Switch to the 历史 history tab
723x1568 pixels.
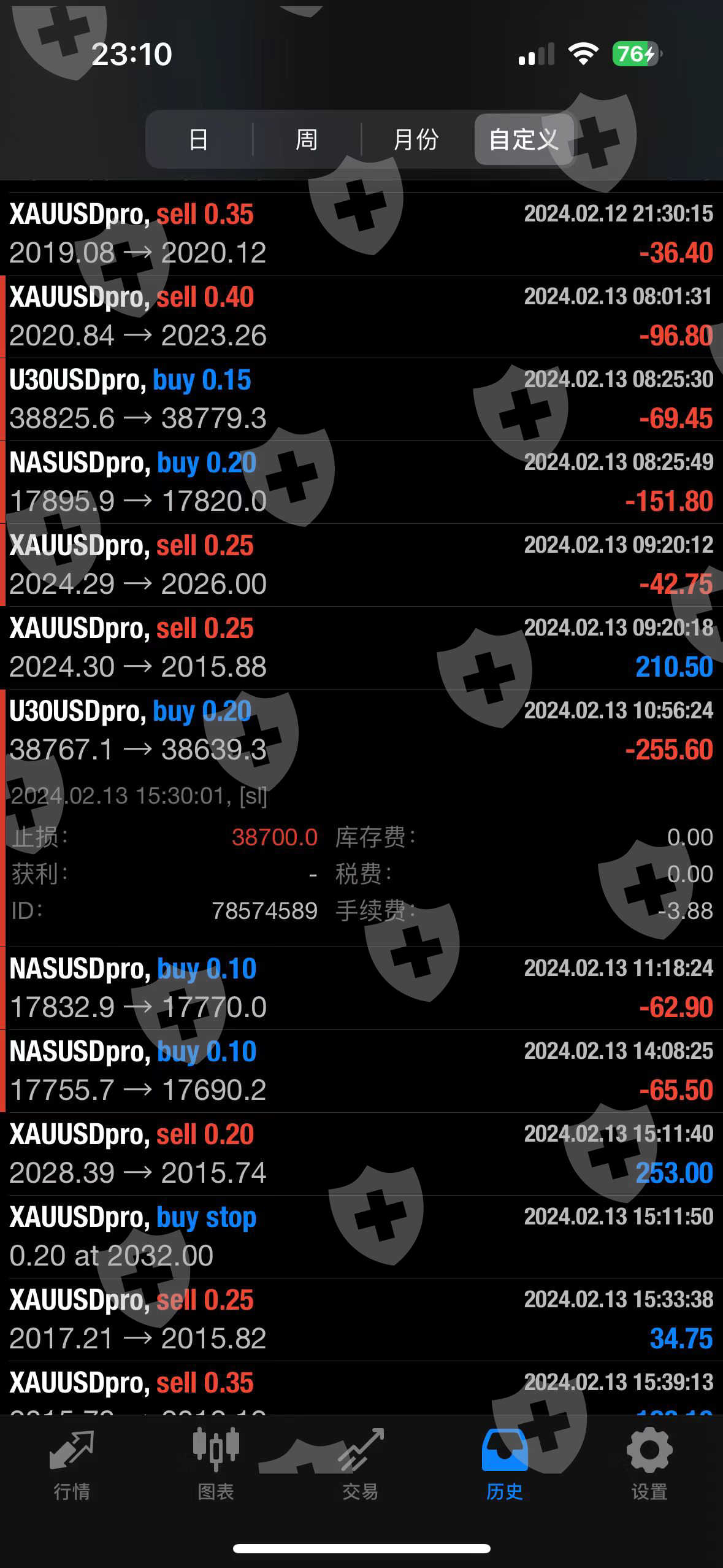tap(505, 1466)
